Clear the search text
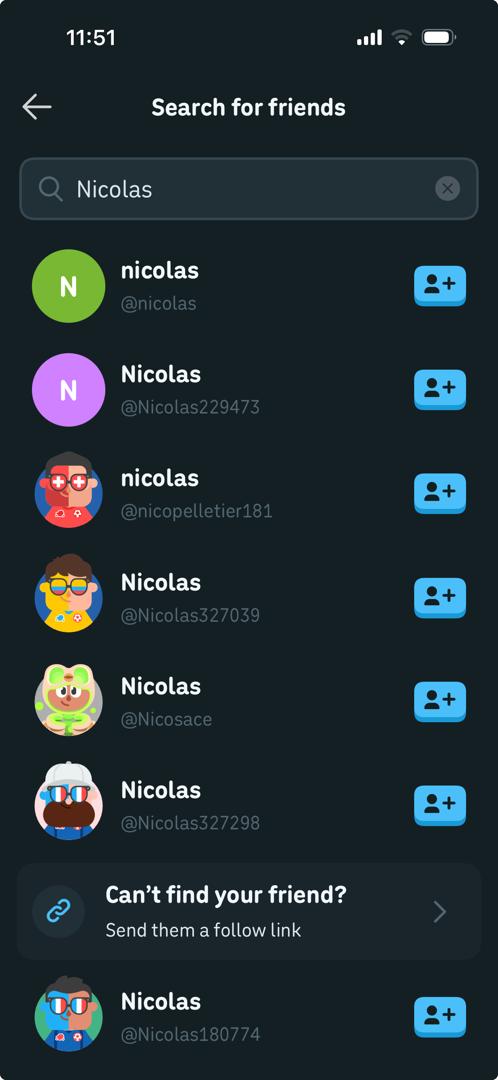The width and height of the screenshot is (498, 1080). [x=448, y=188]
